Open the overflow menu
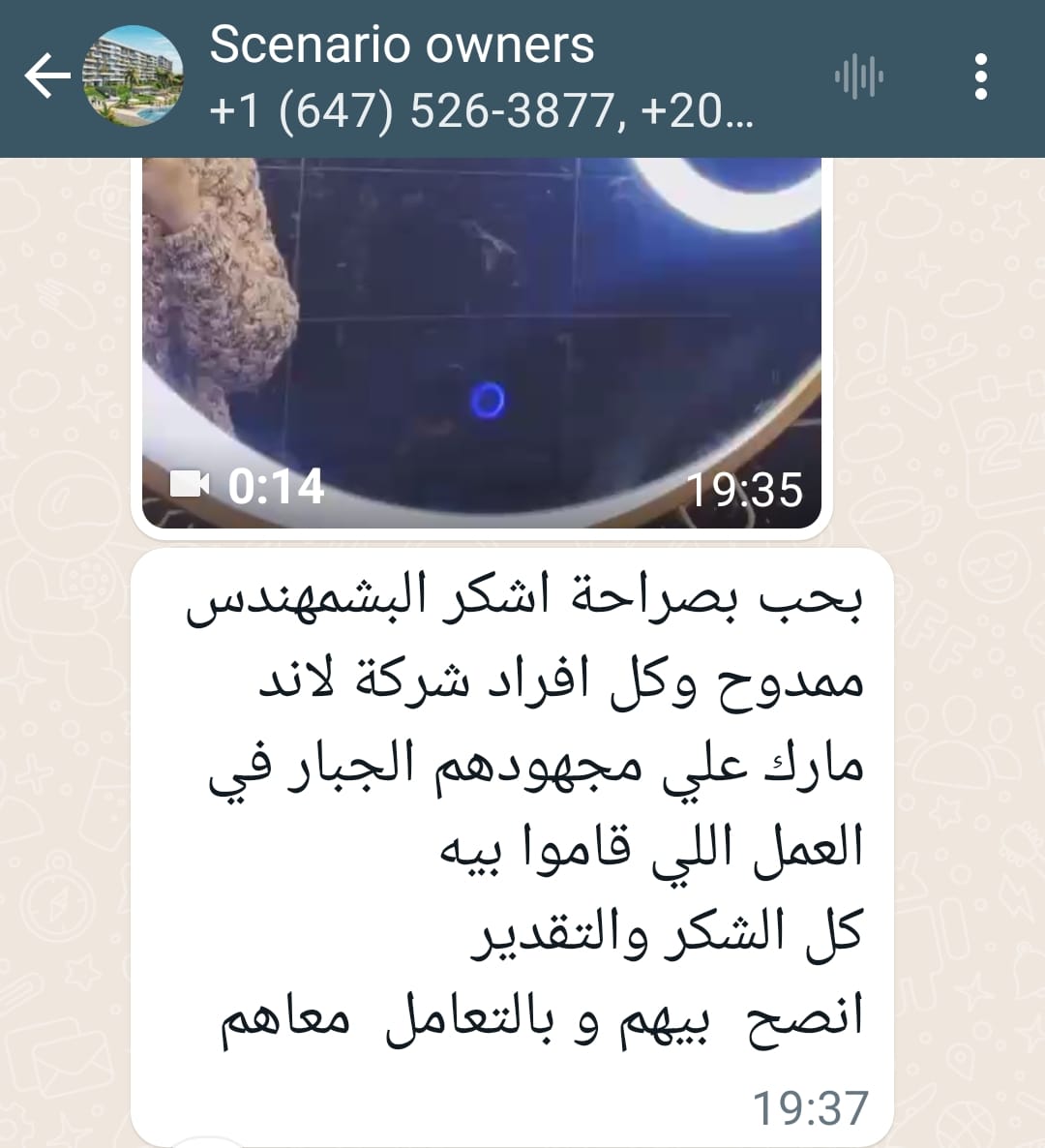The width and height of the screenshot is (1045, 1148). (981, 76)
